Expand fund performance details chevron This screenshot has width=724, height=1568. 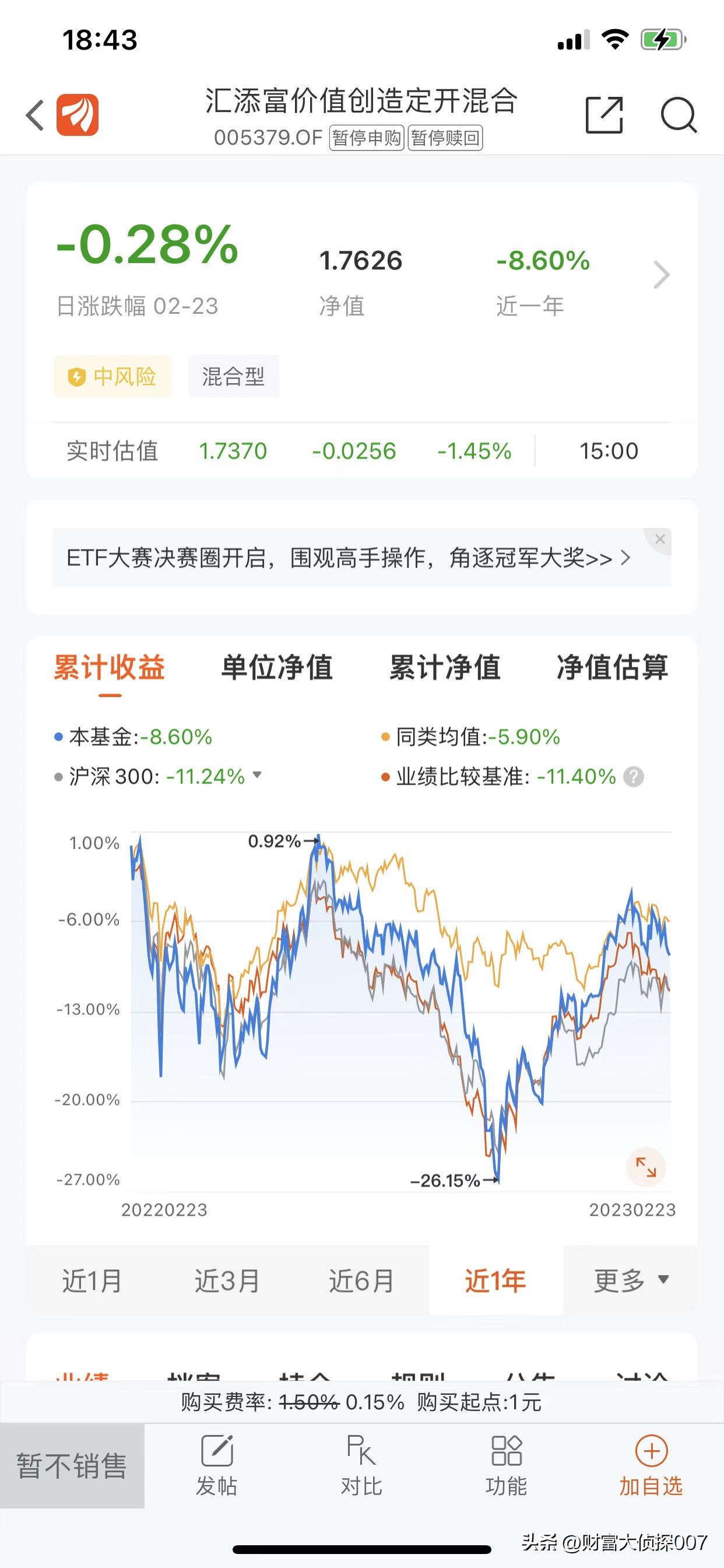(661, 275)
